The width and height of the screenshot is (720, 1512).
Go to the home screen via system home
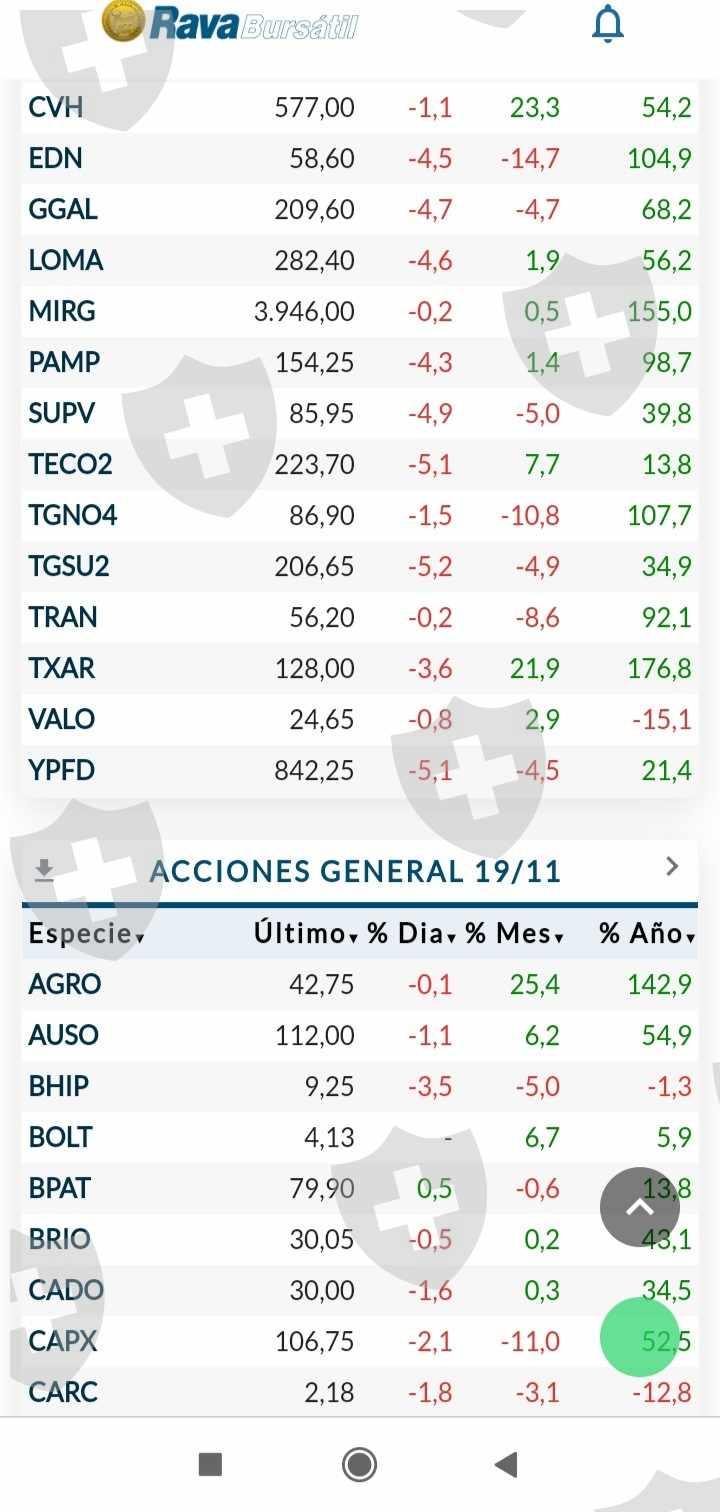click(x=359, y=1465)
